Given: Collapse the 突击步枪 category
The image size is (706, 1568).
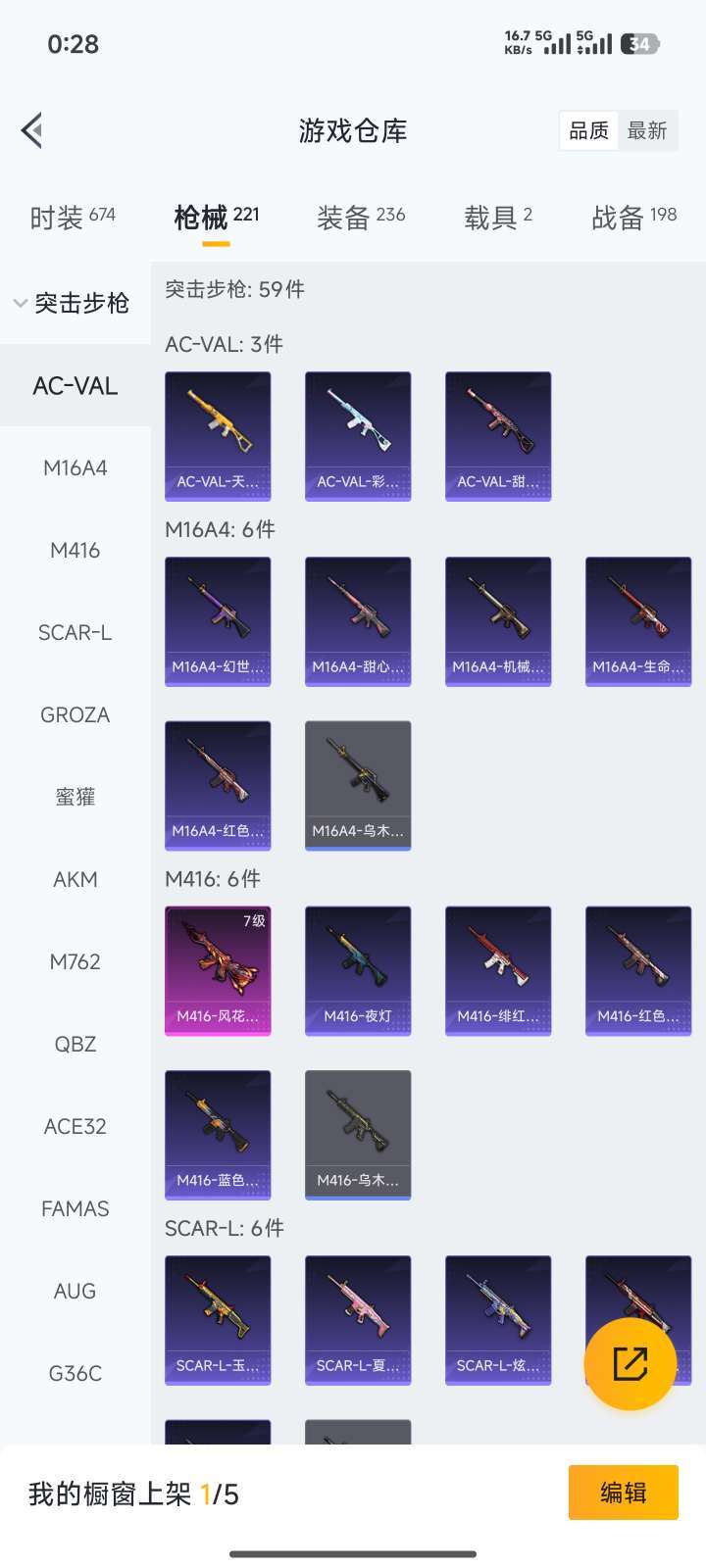Looking at the screenshot, I should 71,304.
